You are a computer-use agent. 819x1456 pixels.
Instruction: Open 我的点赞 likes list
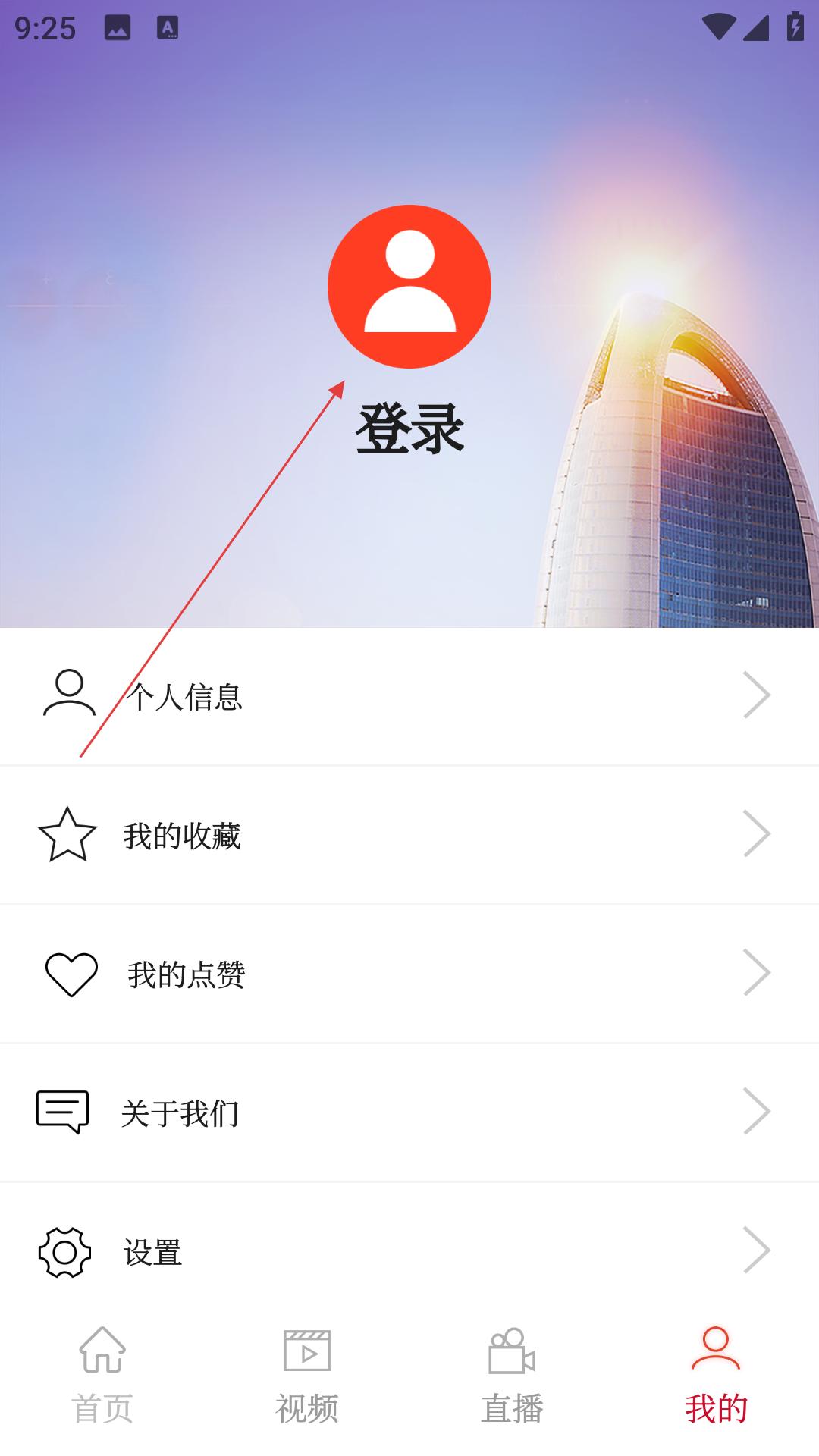tap(409, 974)
